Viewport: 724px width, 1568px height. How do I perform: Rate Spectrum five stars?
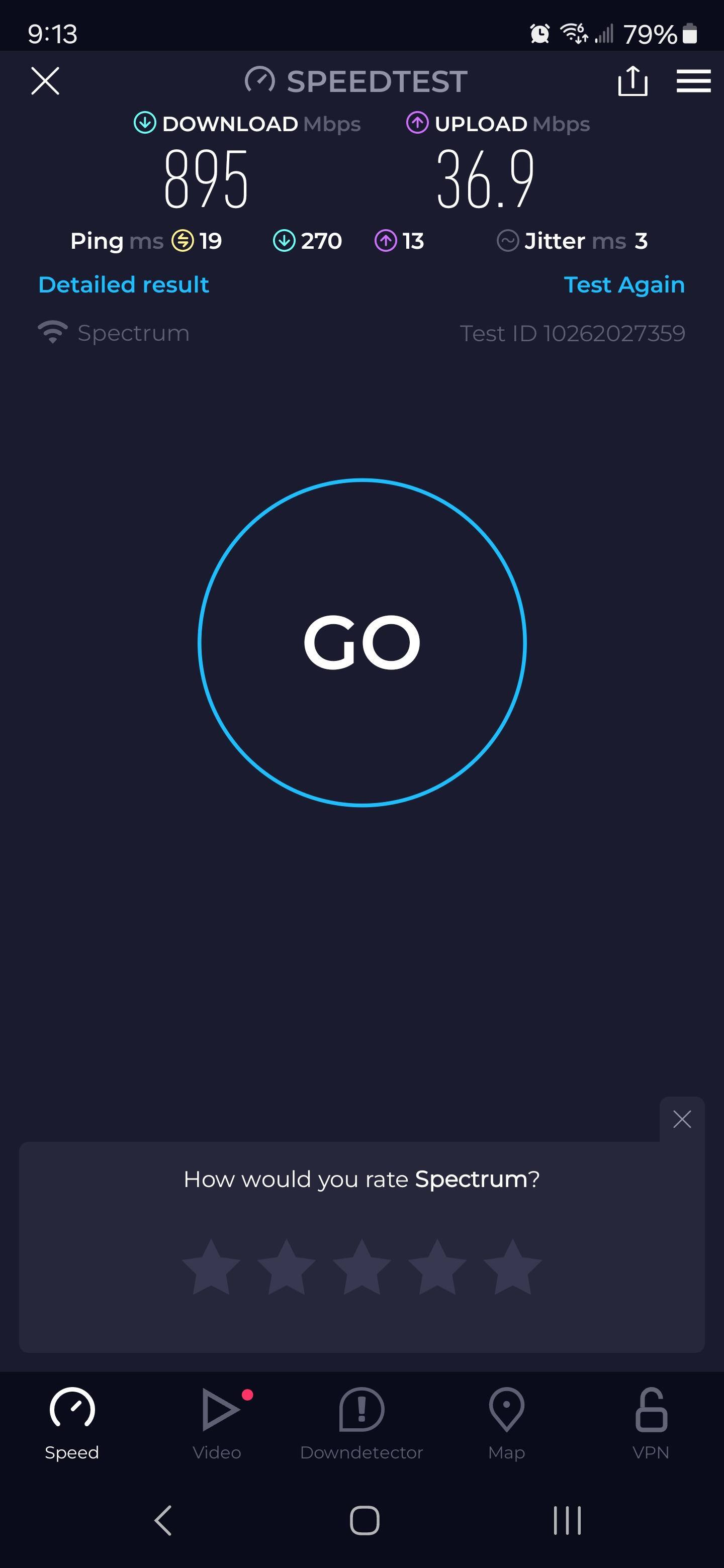coord(512,1267)
